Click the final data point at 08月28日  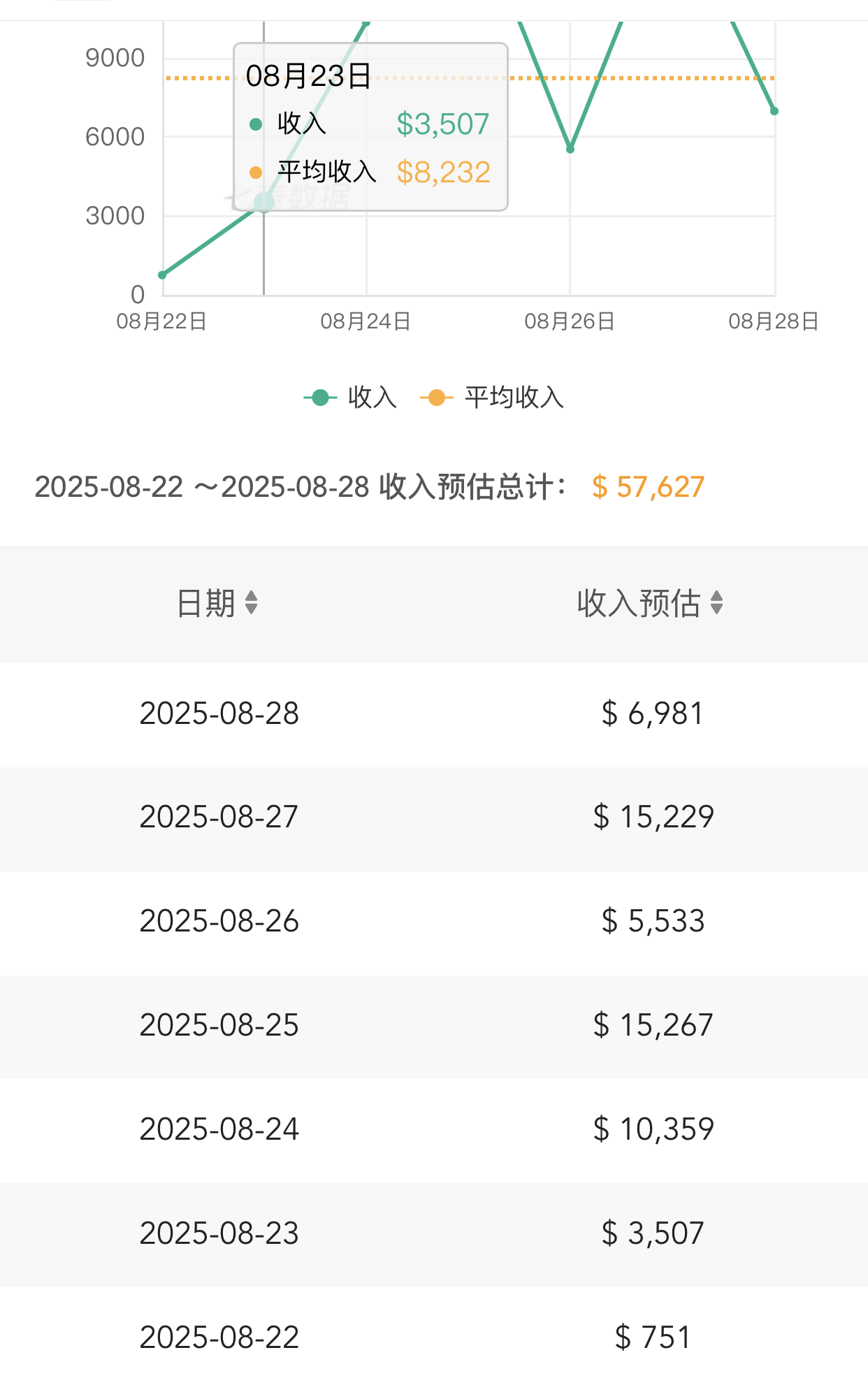[775, 110]
